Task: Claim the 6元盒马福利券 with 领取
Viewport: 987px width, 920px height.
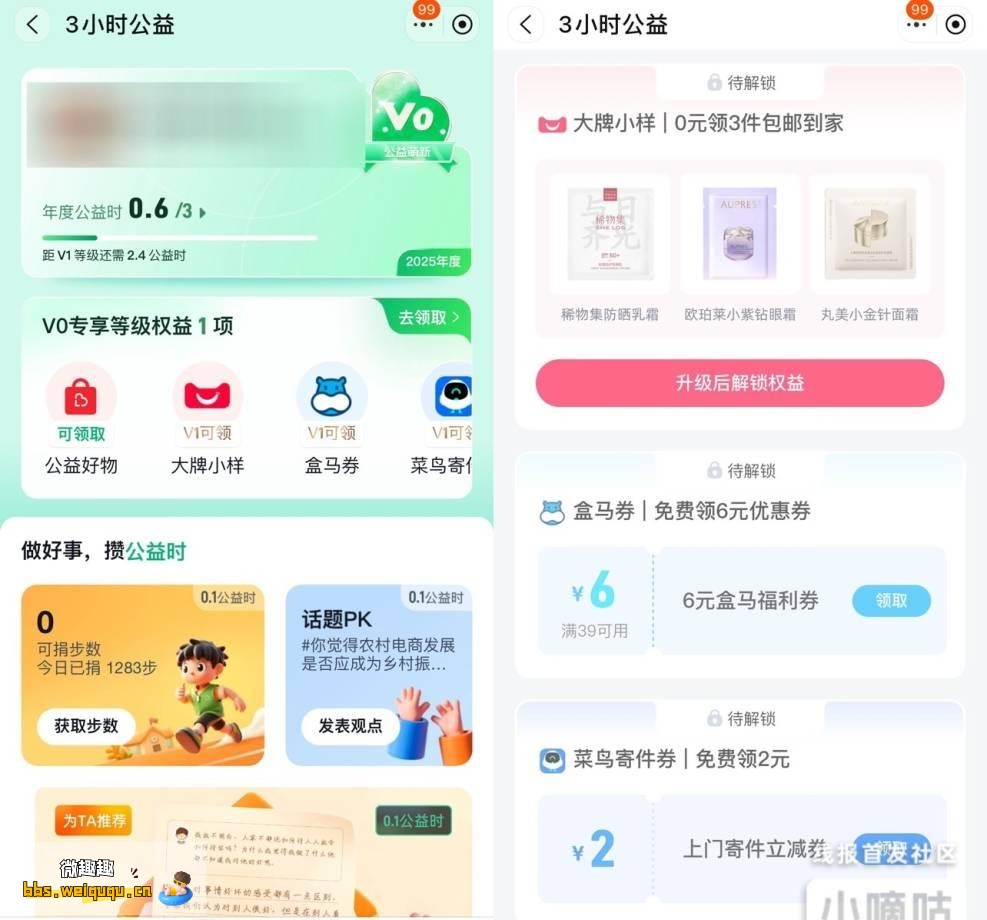Action: (891, 601)
